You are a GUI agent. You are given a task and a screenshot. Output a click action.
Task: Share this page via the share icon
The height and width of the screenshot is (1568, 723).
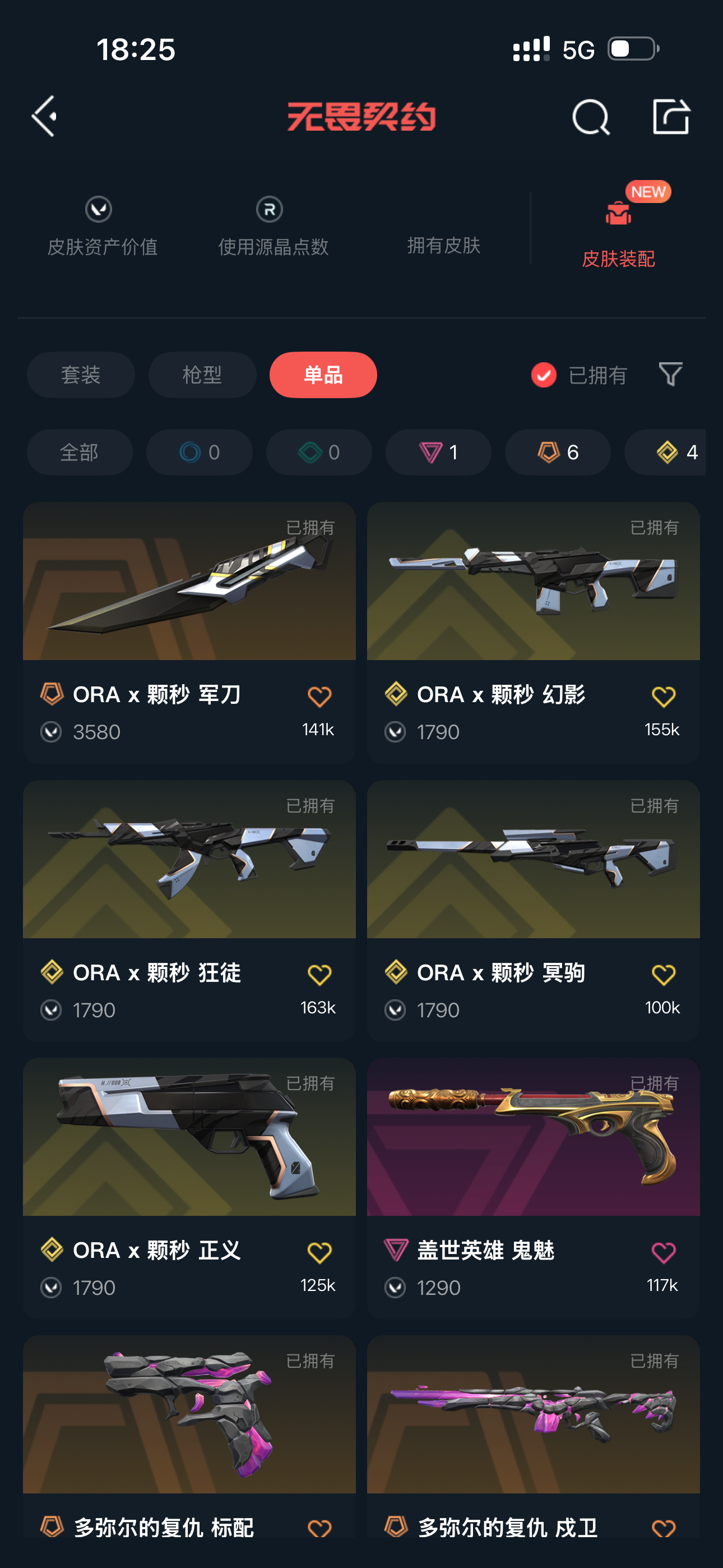(671, 116)
